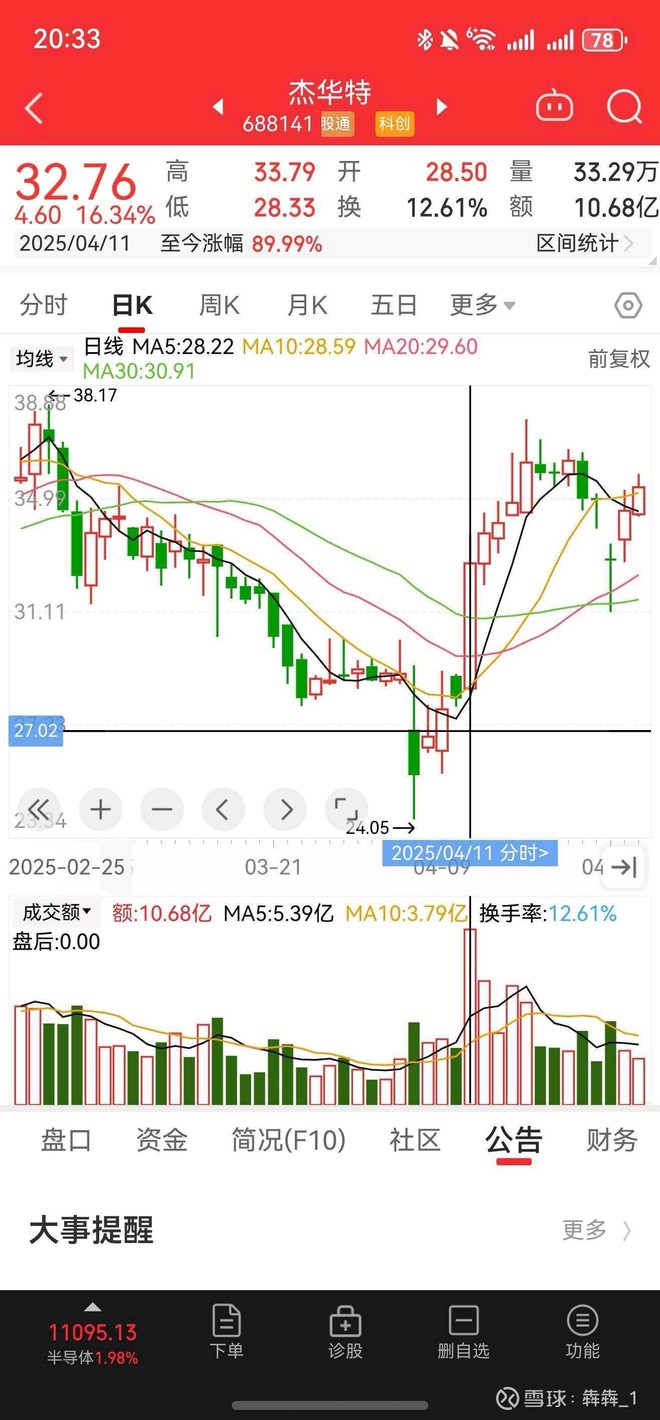660x1420 pixels.
Task: Change the 前复权 price adjustment mode
Action: (x=618, y=359)
